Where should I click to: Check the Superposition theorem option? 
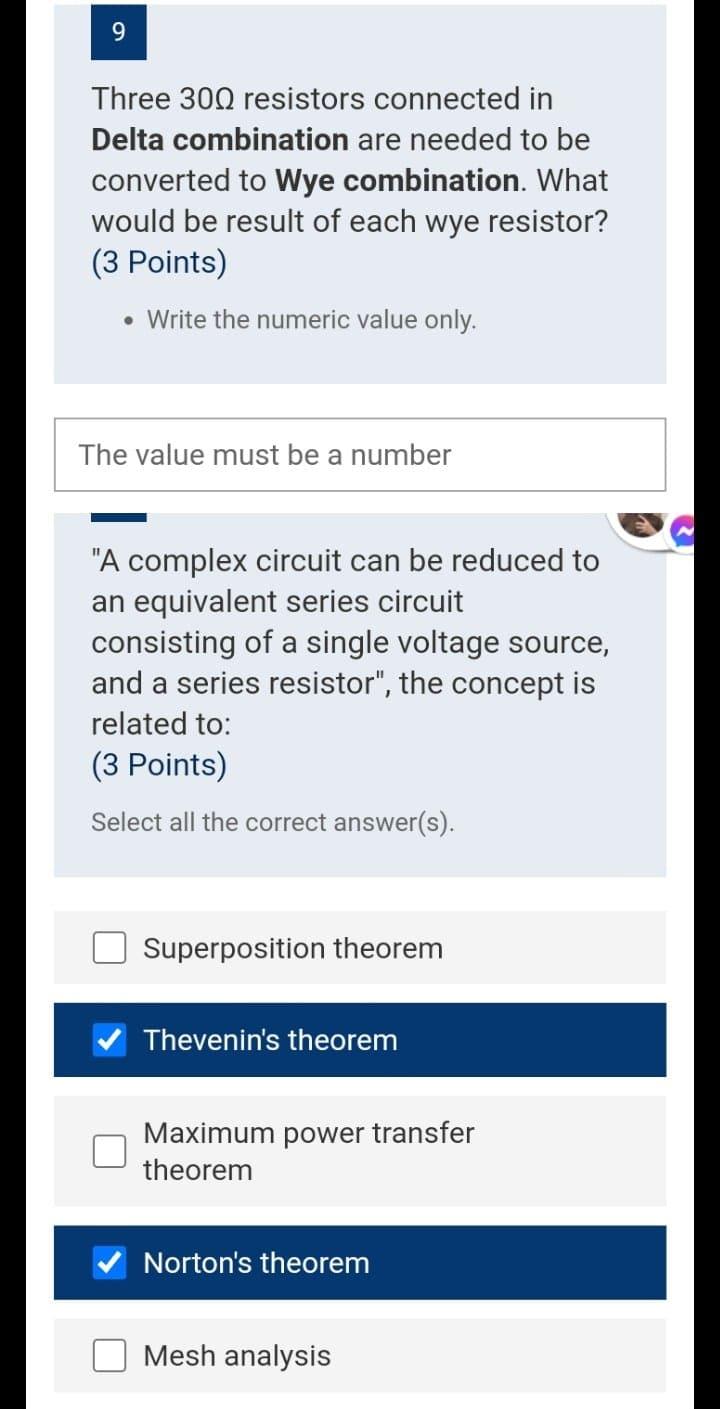coord(109,948)
